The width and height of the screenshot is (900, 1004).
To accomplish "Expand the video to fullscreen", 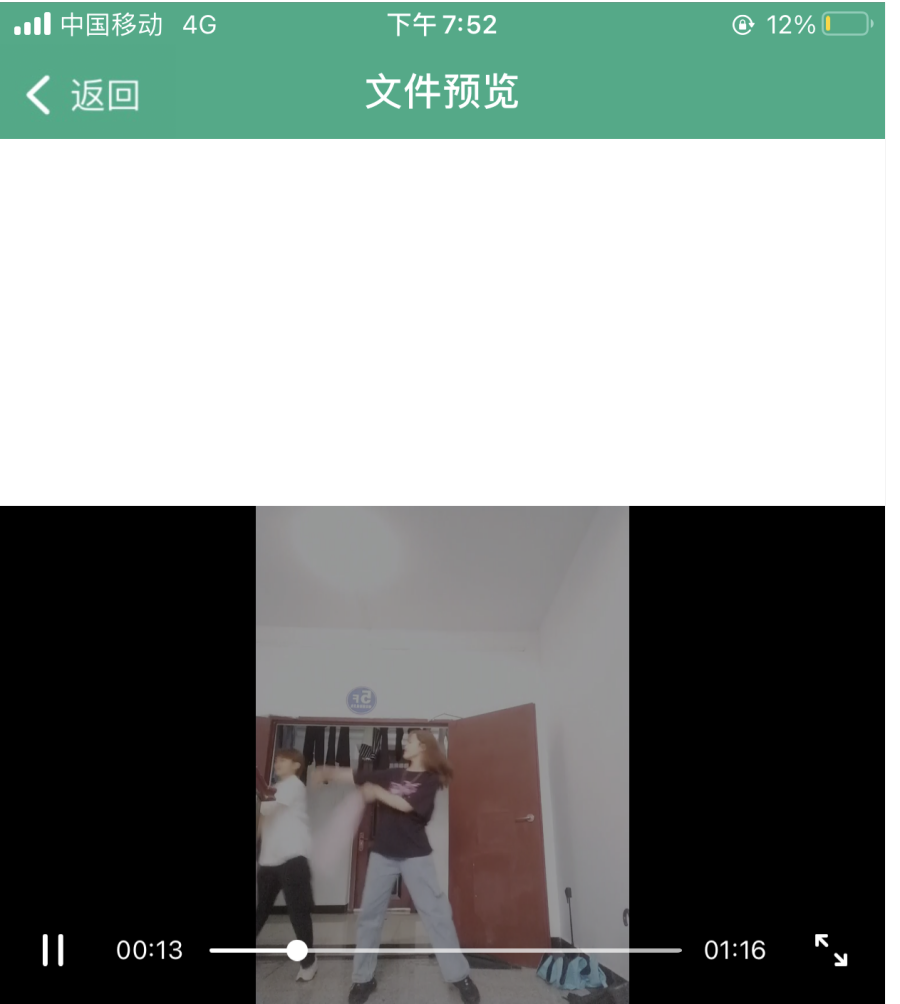I will (x=831, y=950).
